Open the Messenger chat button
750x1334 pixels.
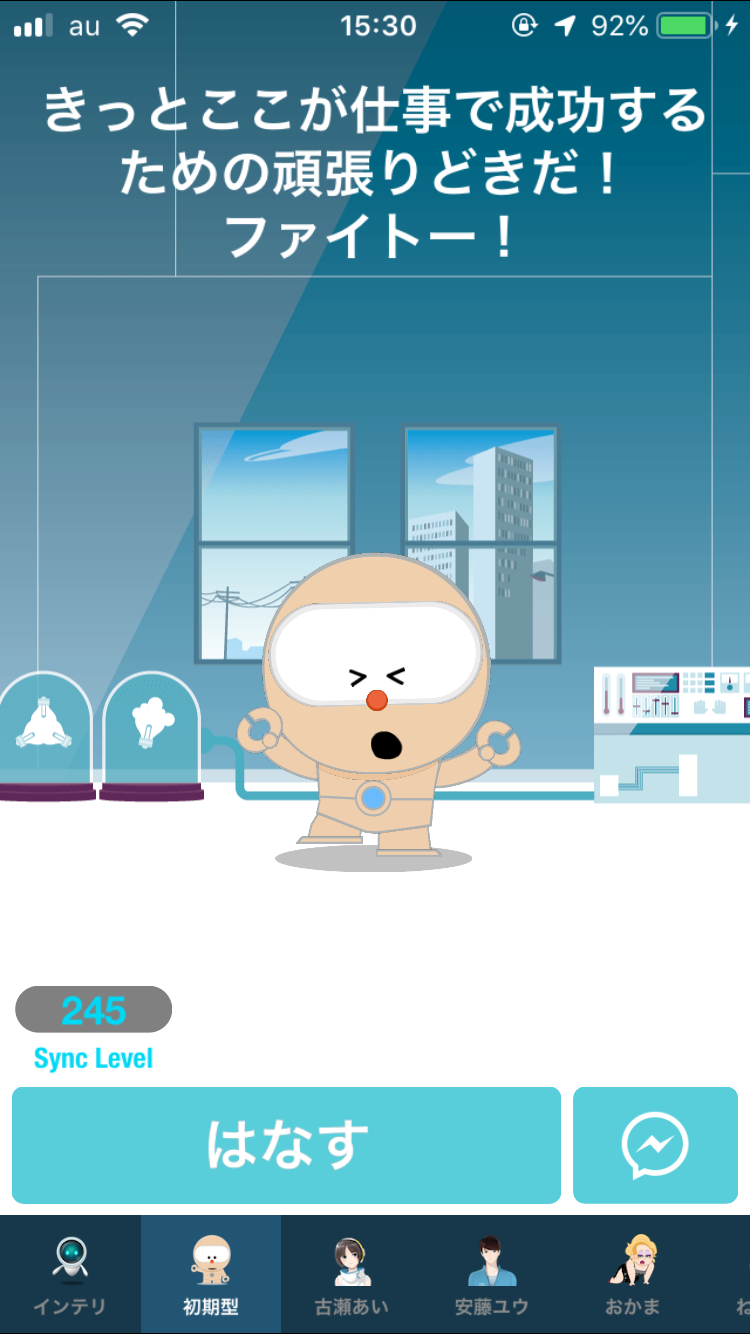[655, 1145]
